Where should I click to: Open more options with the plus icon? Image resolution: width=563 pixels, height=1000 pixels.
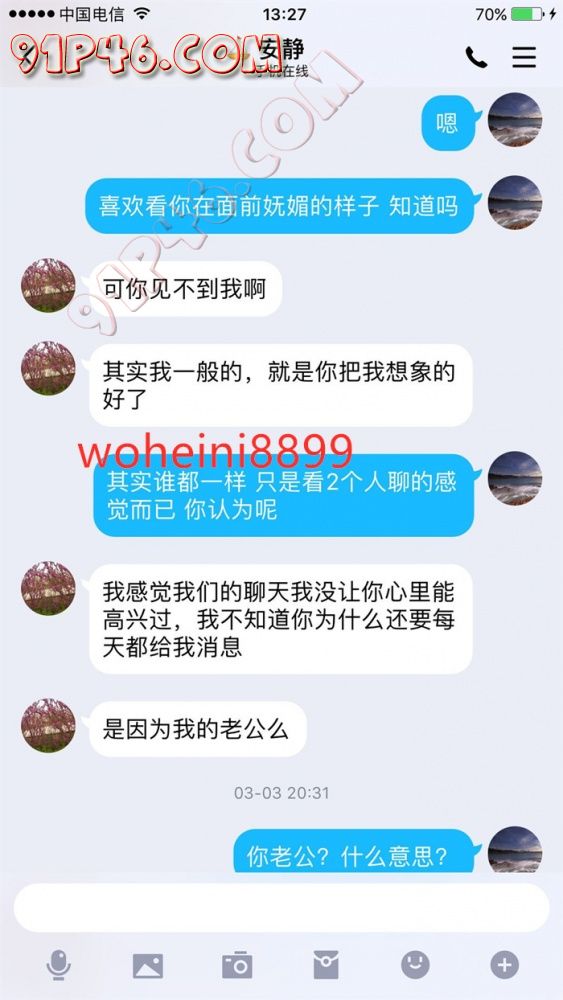point(504,965)
